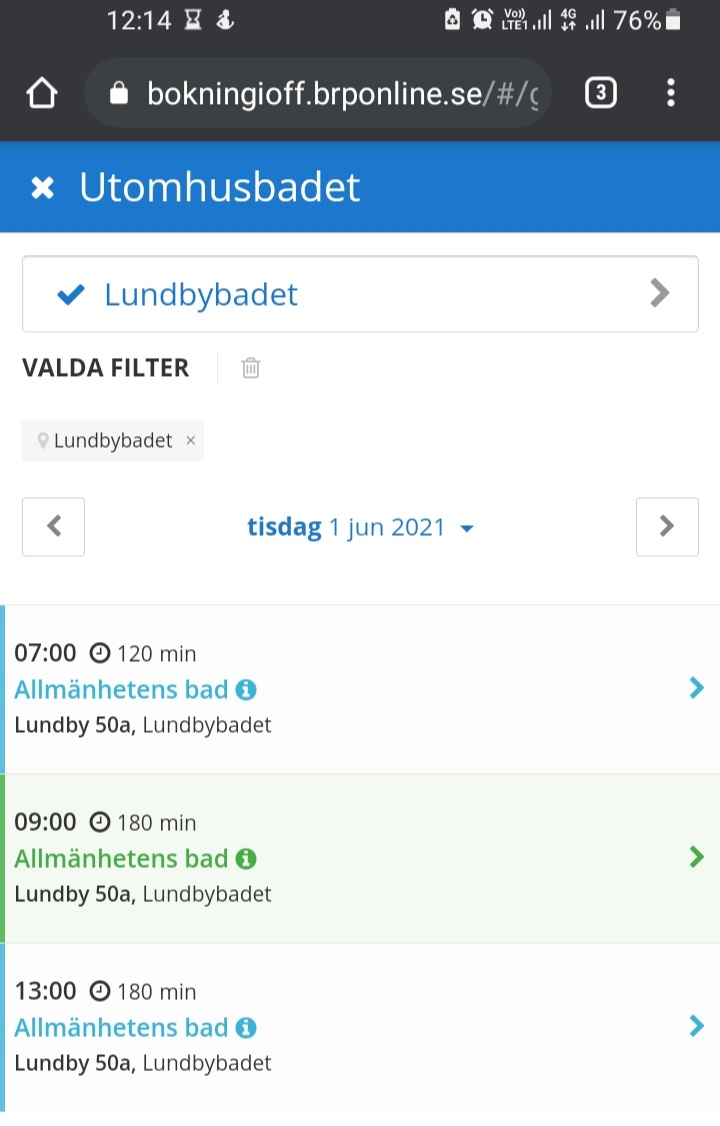Go to the next day
This screenshot has height=1126, width=720.
pos(667,527)
